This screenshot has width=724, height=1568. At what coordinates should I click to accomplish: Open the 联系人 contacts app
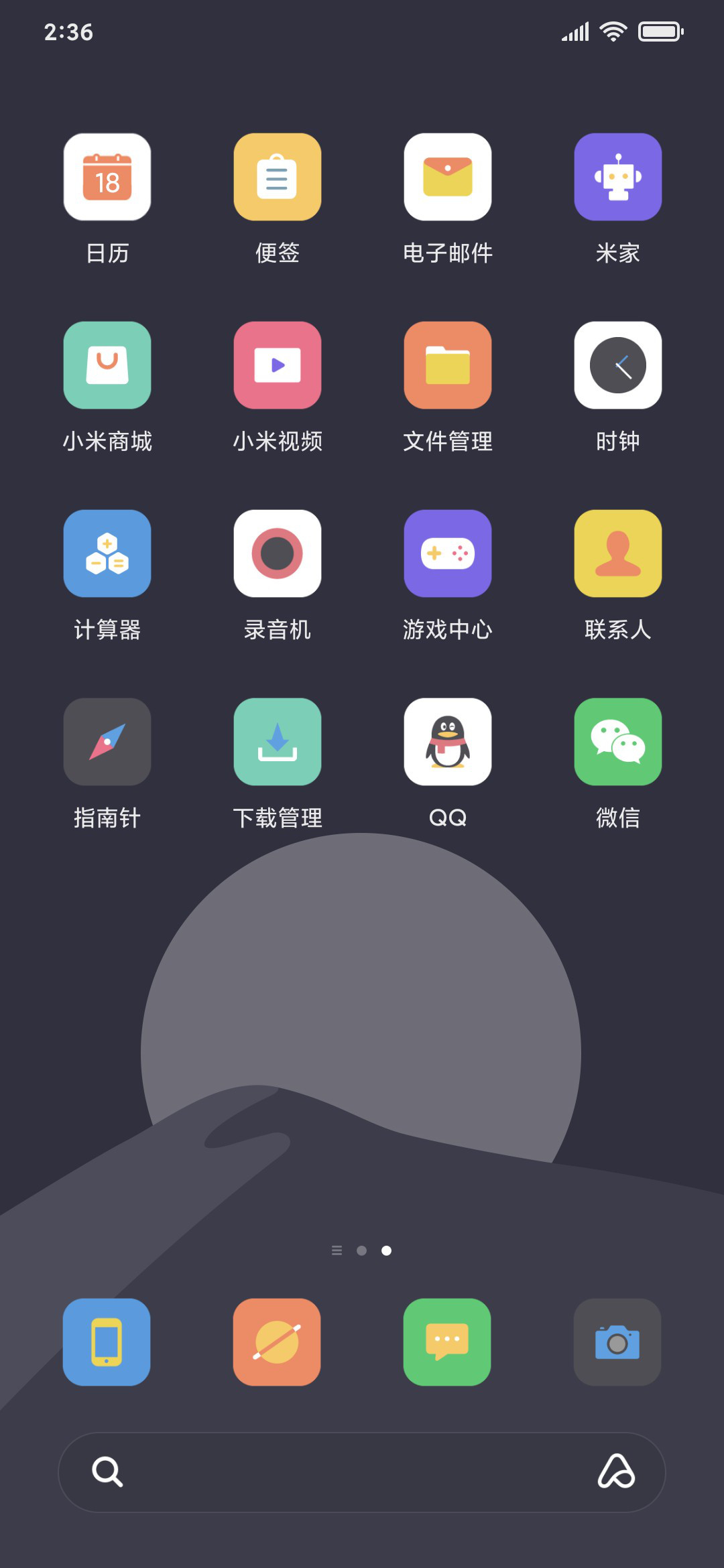point(618,553)
